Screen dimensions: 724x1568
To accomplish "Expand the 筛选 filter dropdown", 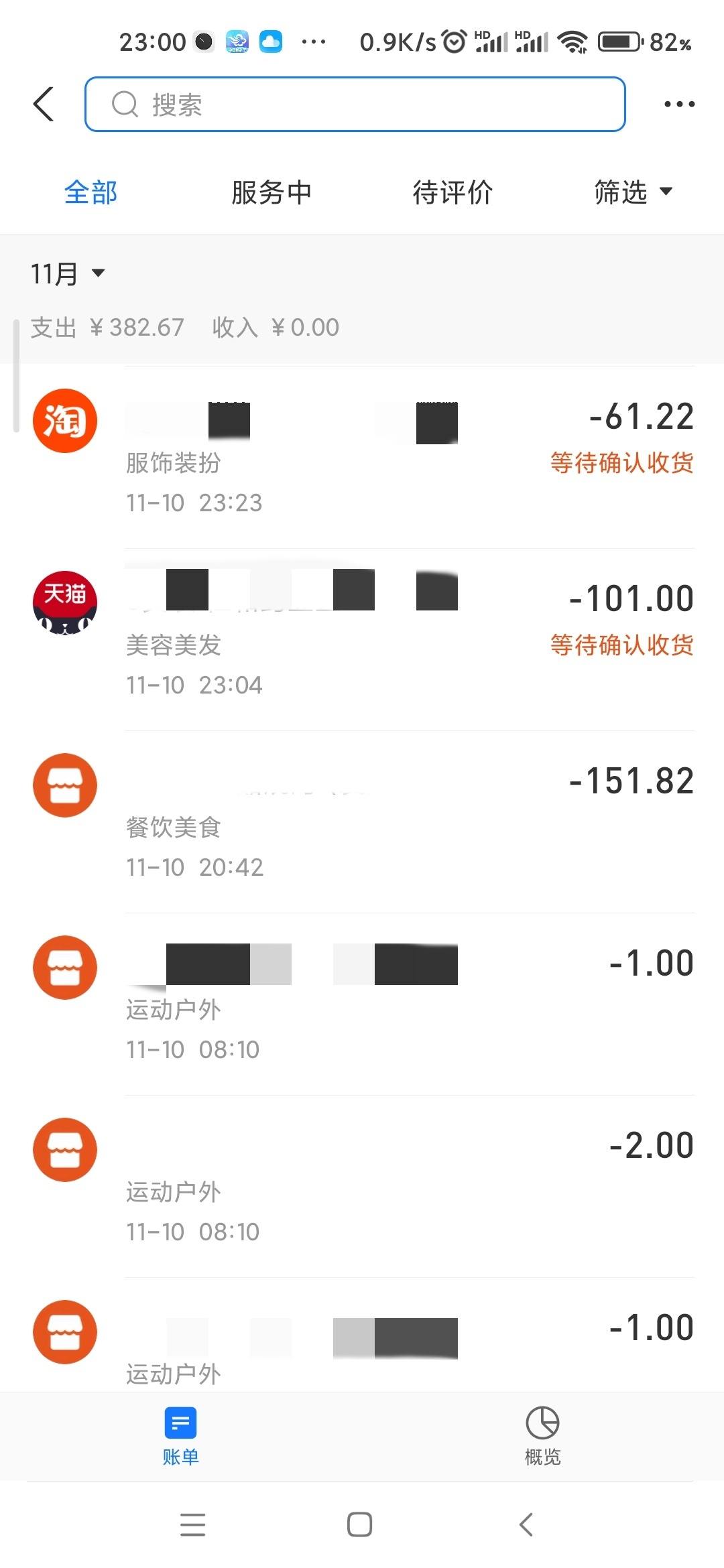I will point(633,193).
